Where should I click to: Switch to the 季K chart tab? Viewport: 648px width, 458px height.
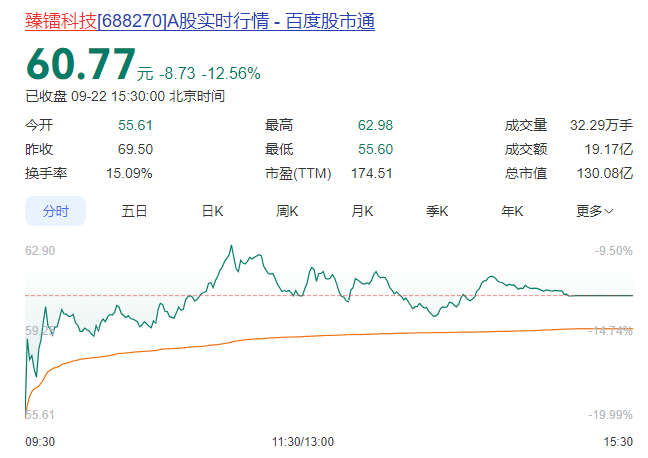click(437, 211)
